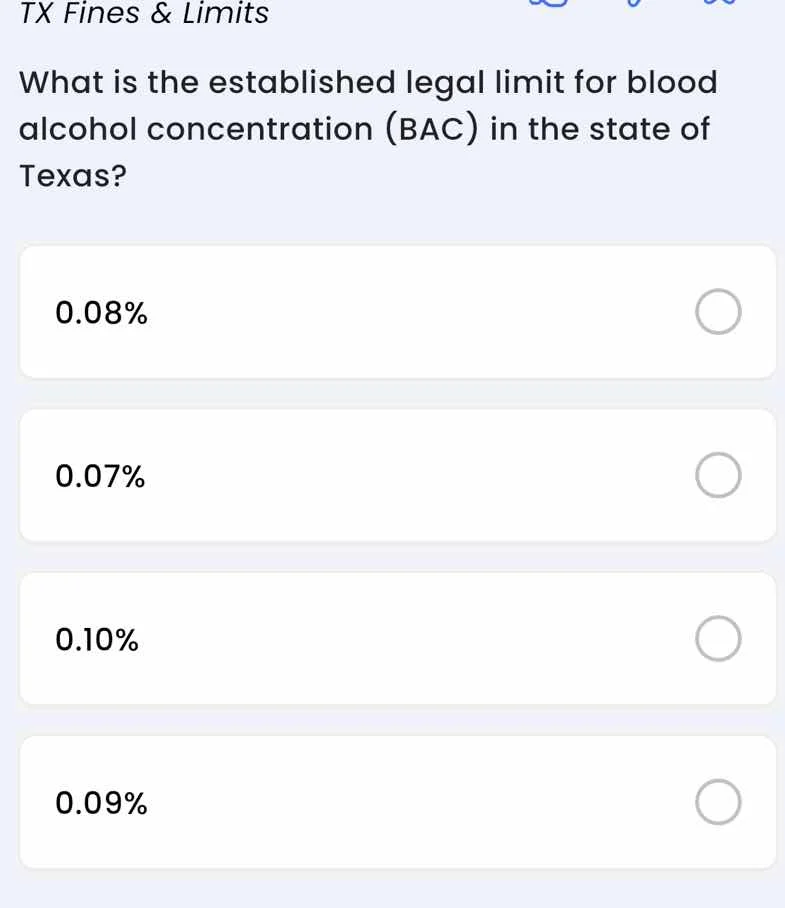785x908 pixels.
Task: Select the 0.08% radio button
Action: click(x=718, y=311)
